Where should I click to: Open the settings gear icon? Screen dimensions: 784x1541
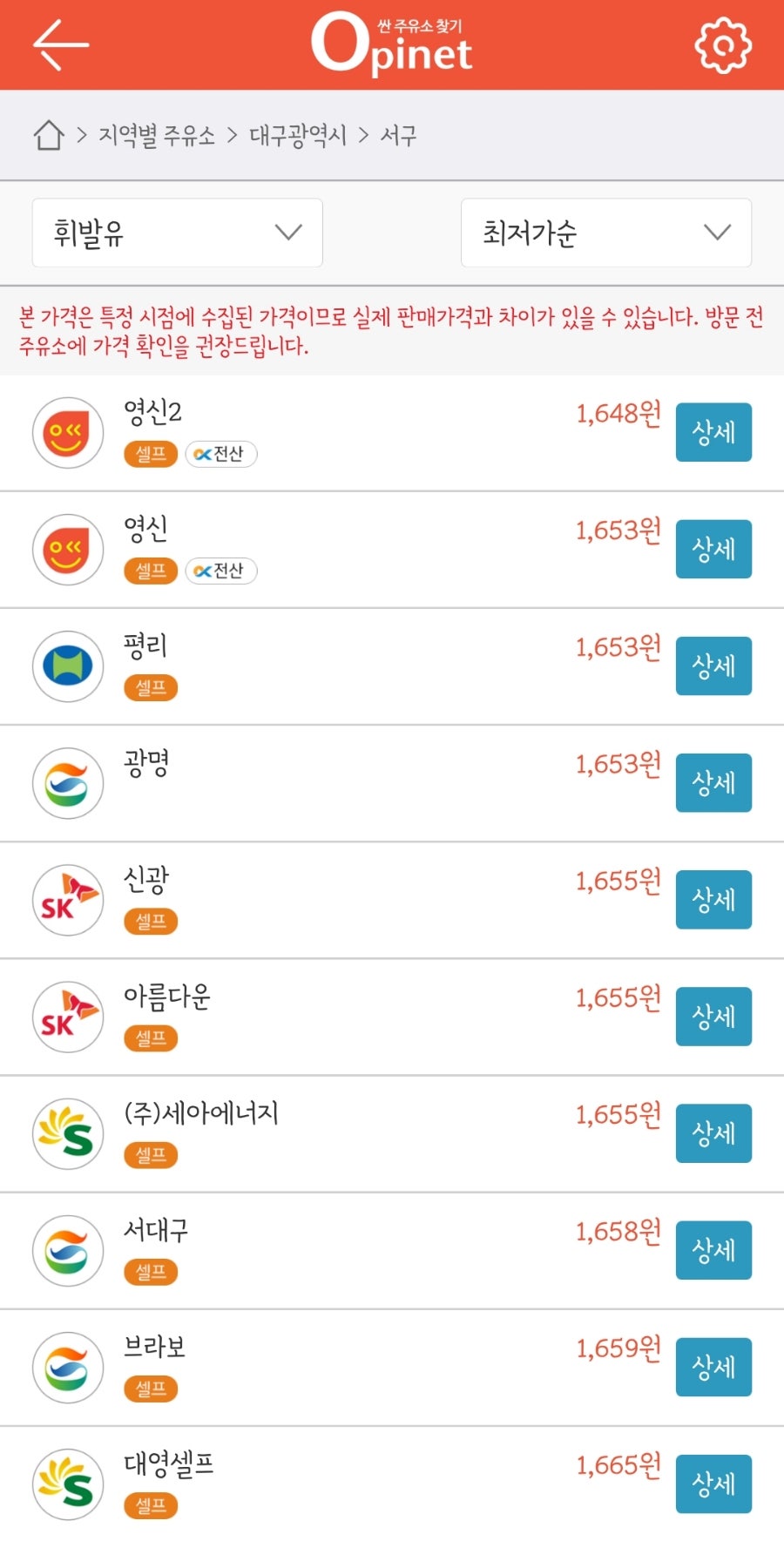722,44
